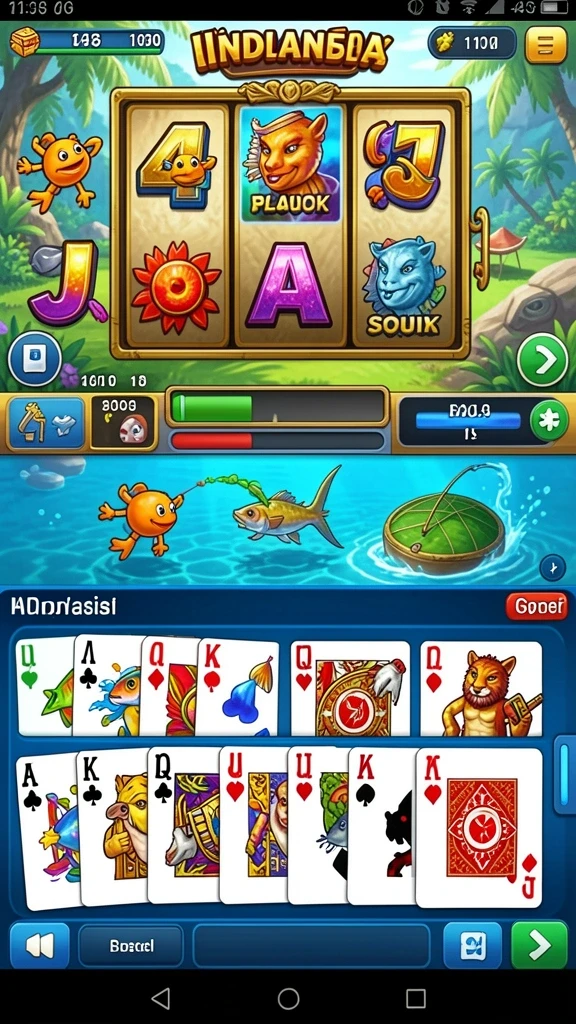The width and height of the screenshot is (576, 1024).
Task: Tap the green next arrow in the bottom bar
Action: click(539, 945)
